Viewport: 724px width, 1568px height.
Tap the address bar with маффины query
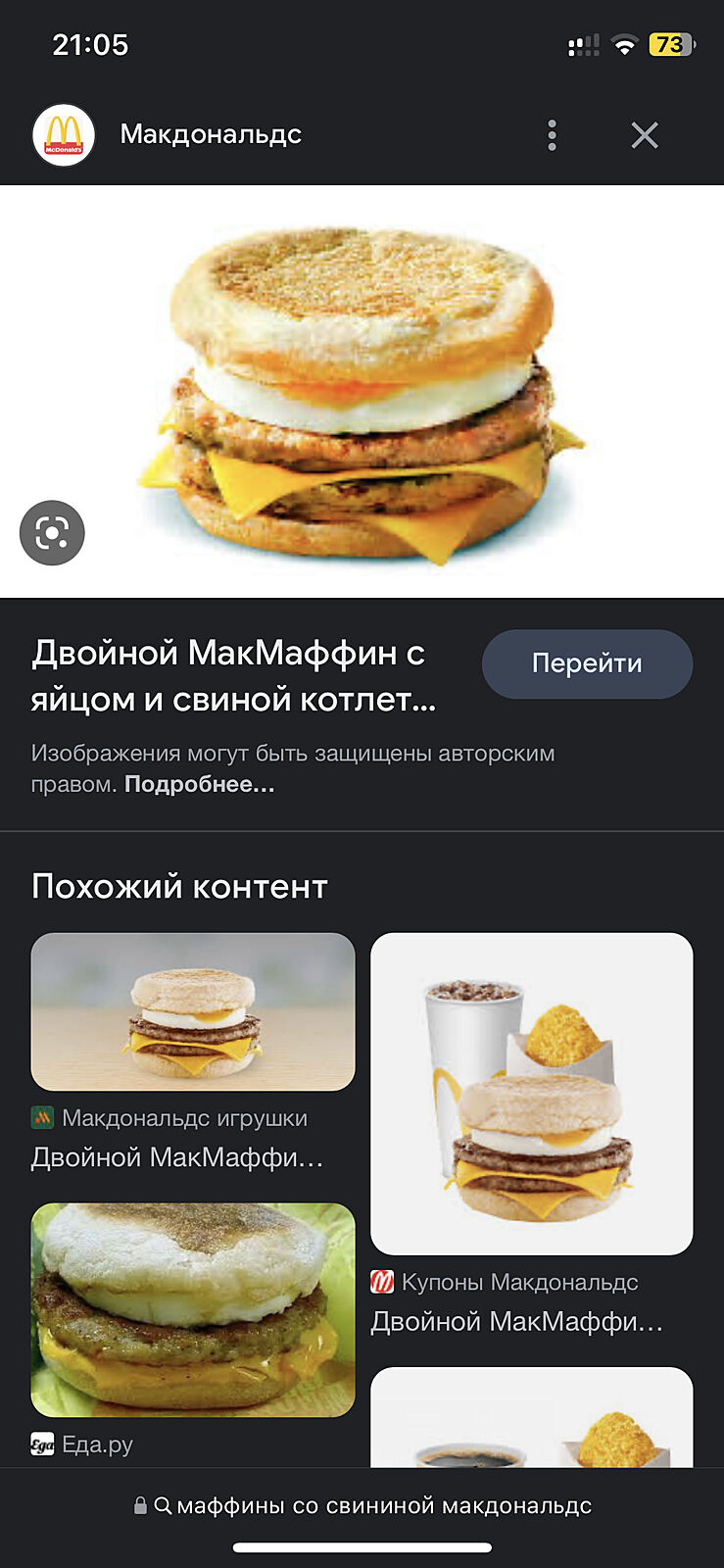[362, 1505]
